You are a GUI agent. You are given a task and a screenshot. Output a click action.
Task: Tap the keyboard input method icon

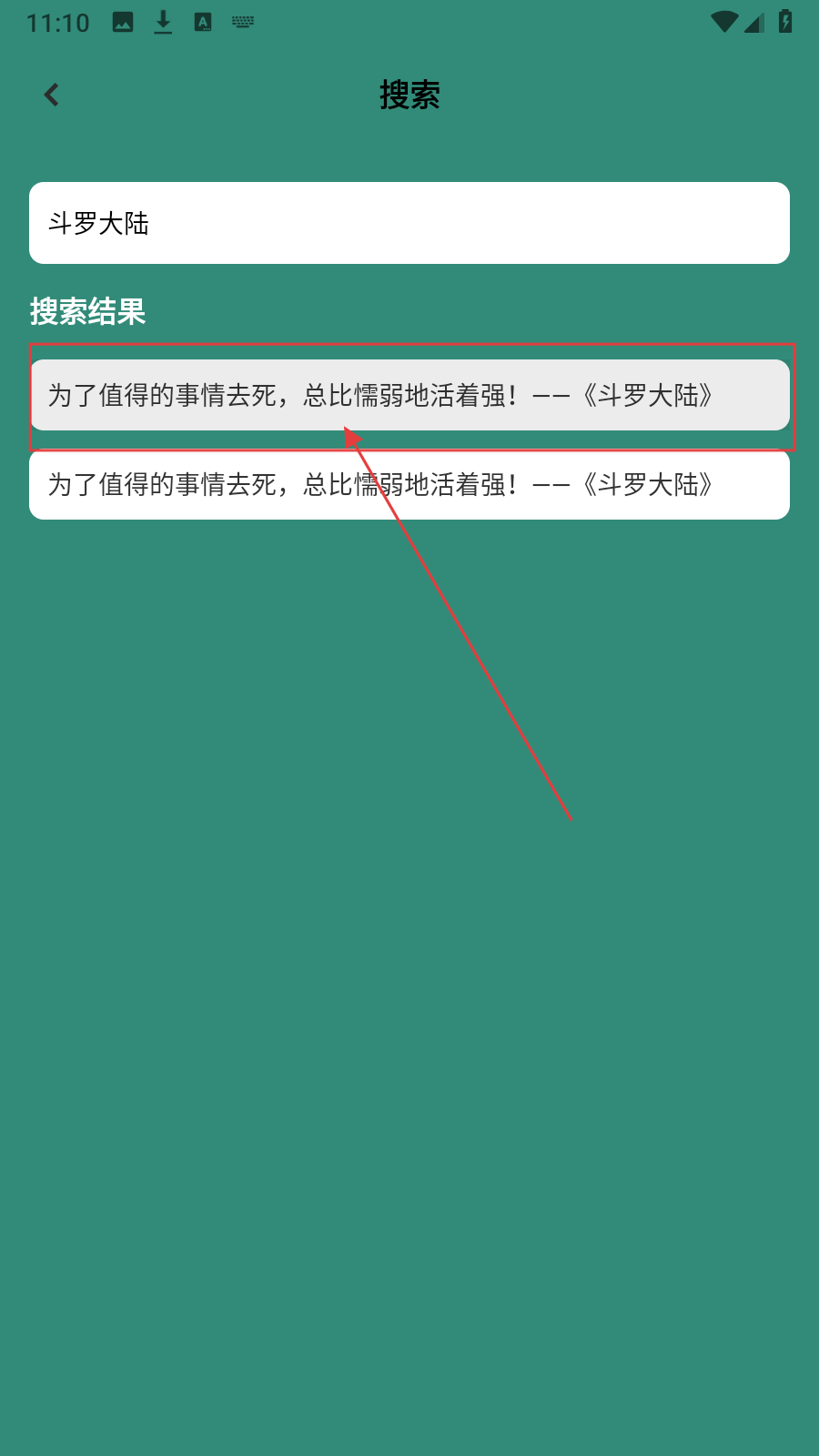(242, 20)
